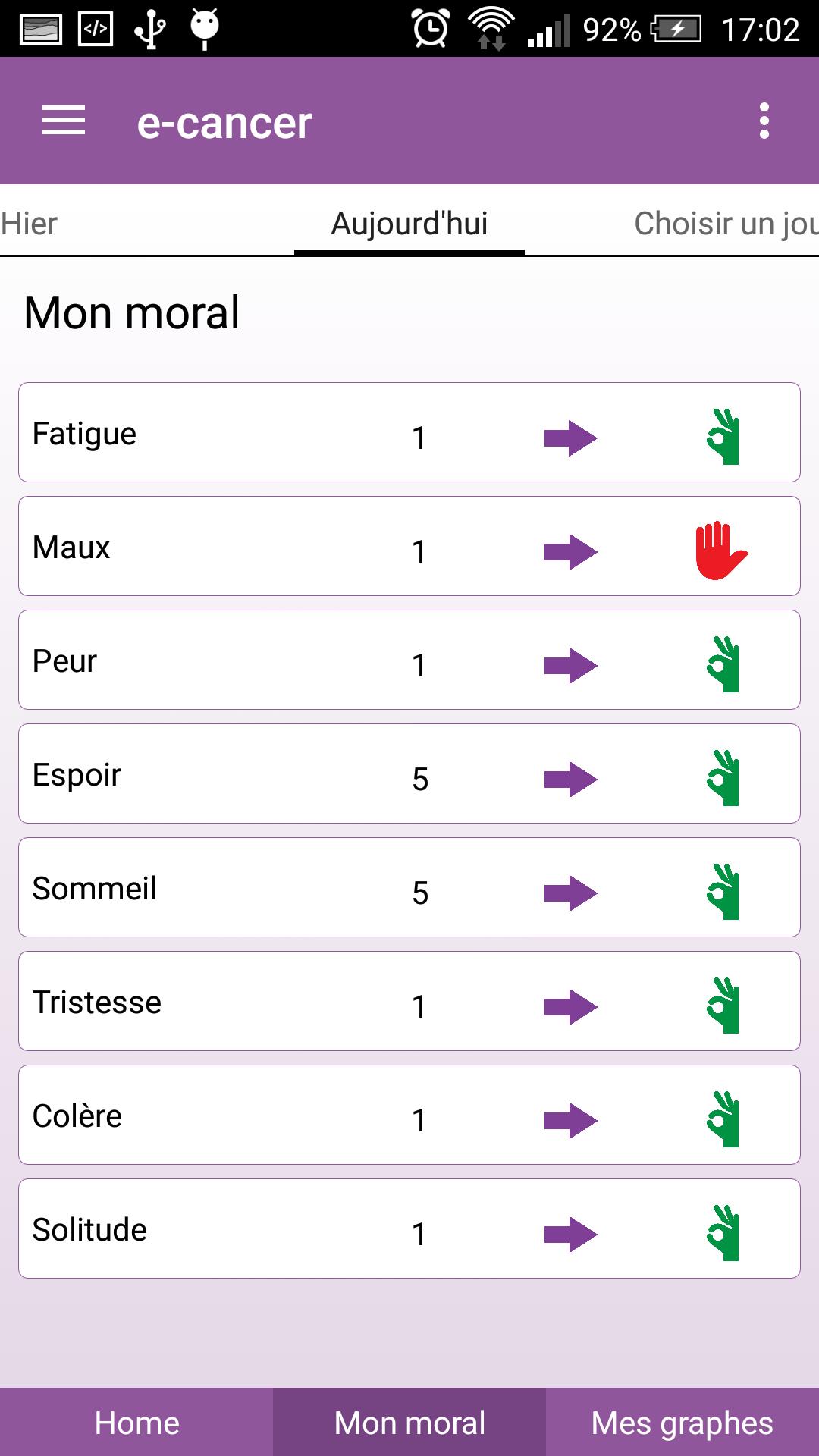Select the Aujourd'hui tab
819x1456 pixels.
pyautogui.click(x=409, y=224)
